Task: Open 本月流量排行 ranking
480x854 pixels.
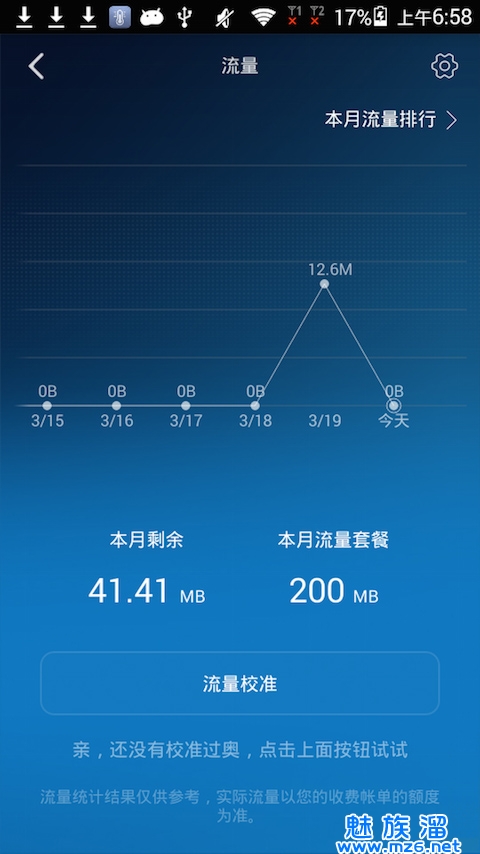Action: [391, 120]
